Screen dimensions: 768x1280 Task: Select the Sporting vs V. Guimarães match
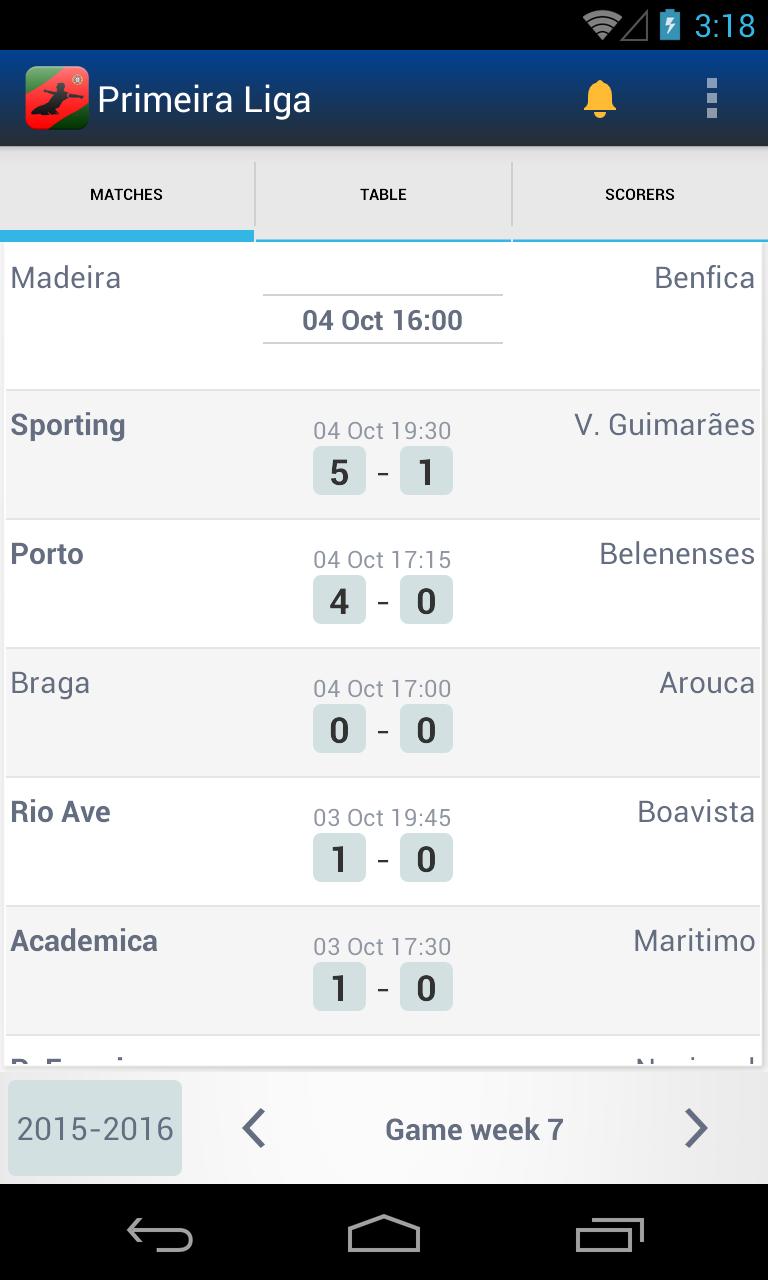(383, 453)
